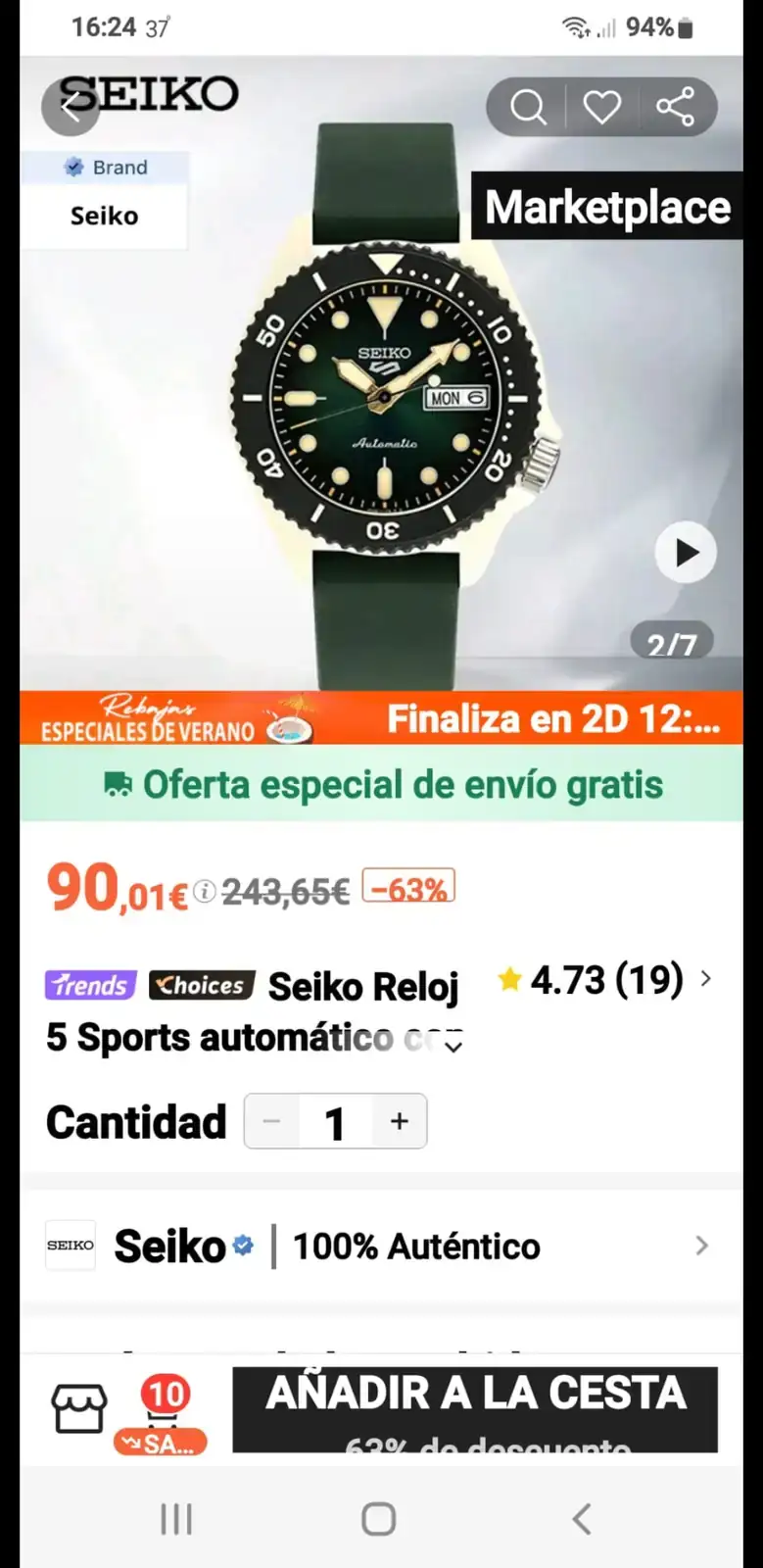Add this Seiko watch to favorites
The image size is (763, 1568).
pyautogui.click(x=601, y=107)
